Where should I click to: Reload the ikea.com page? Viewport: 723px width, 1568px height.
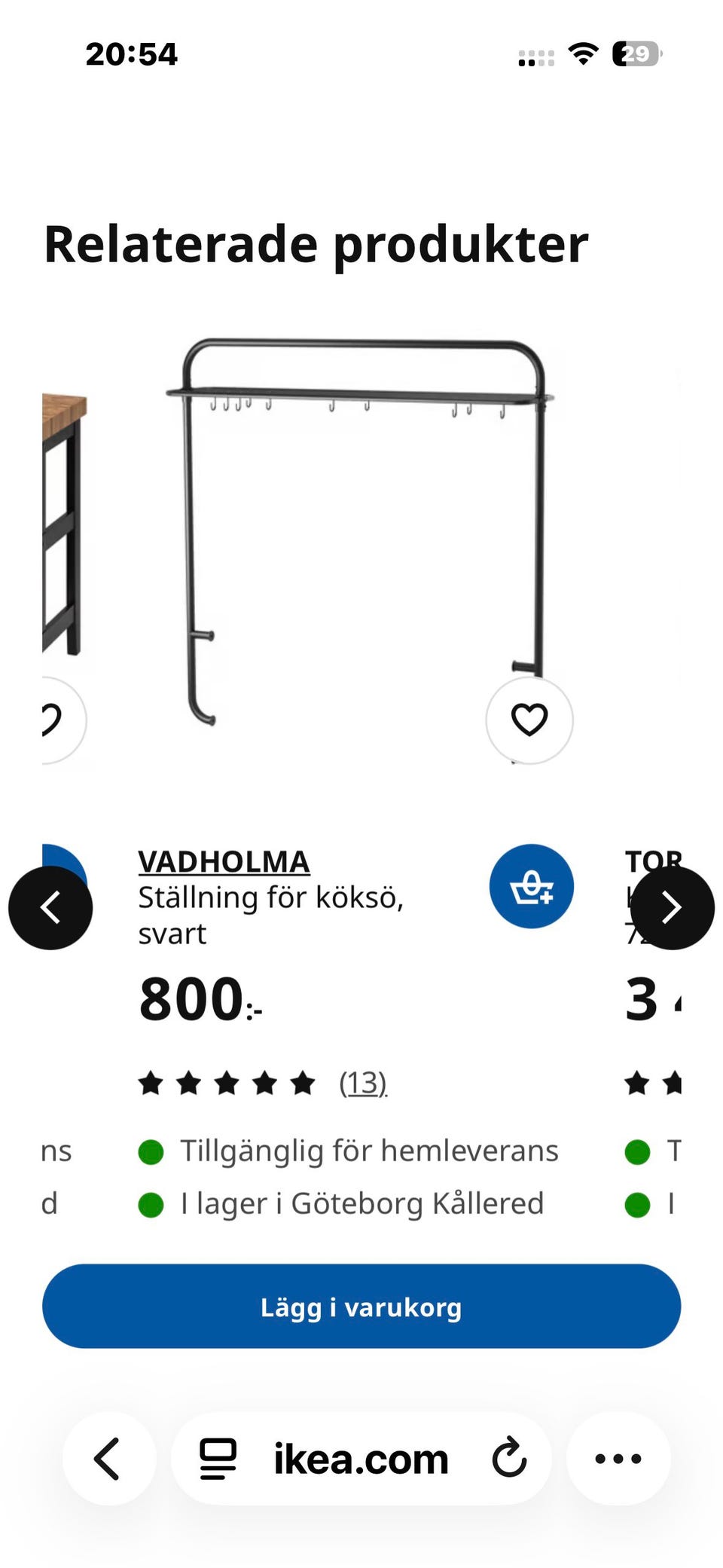[510, 1458]
